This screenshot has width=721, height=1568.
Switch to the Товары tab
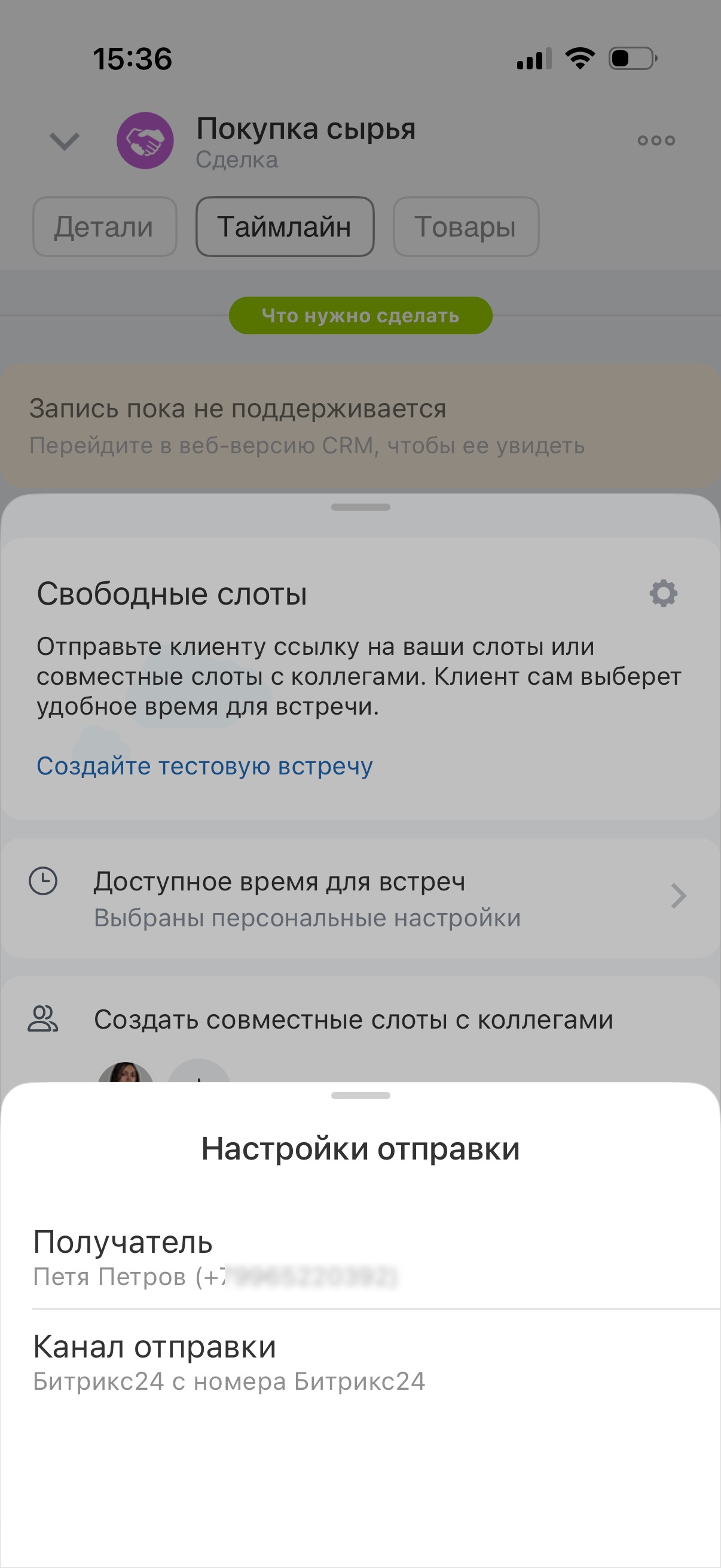pyautogui.click(x=466, y=227)
